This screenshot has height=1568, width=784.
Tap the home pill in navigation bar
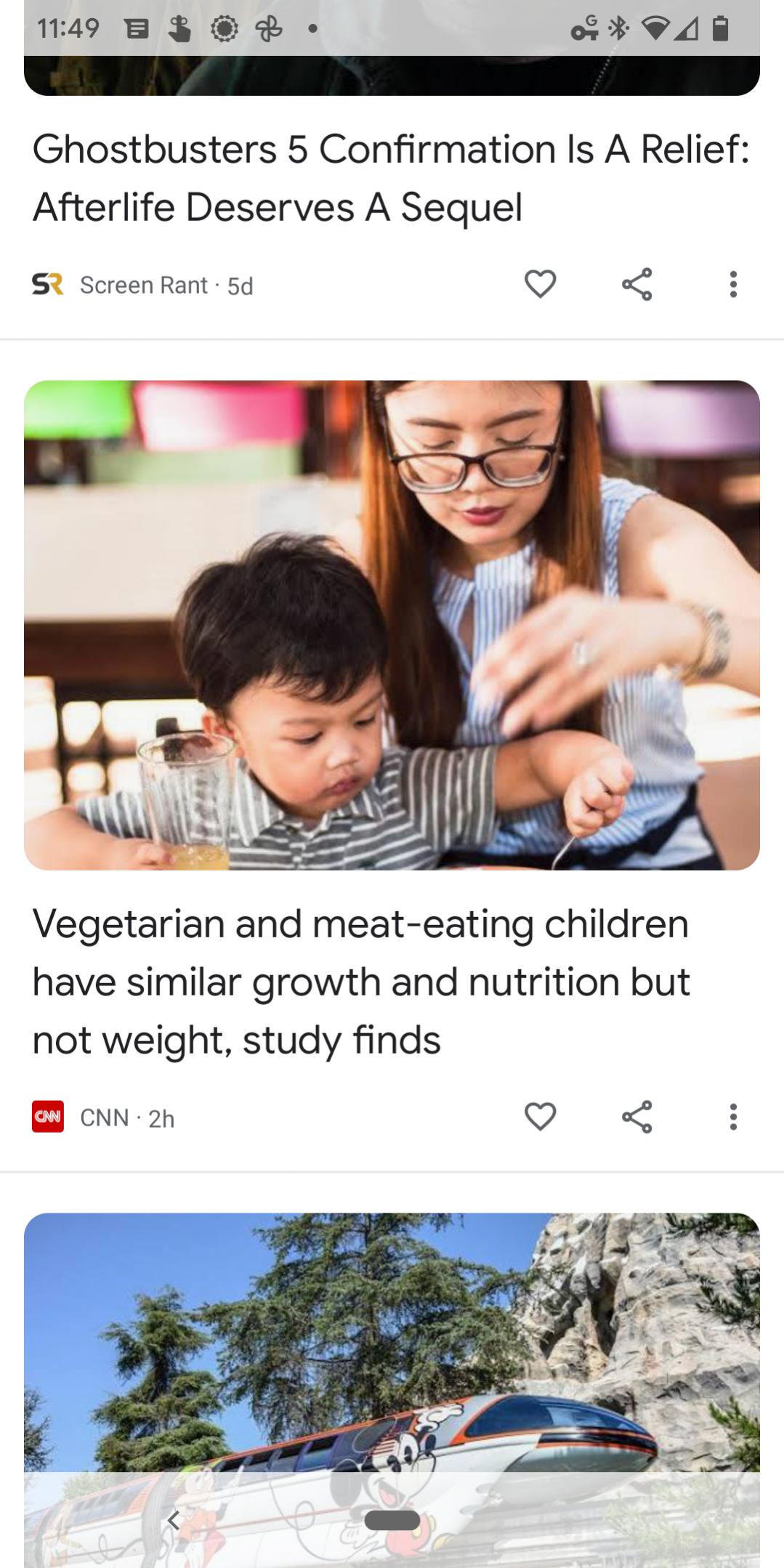coord(392,1519)
